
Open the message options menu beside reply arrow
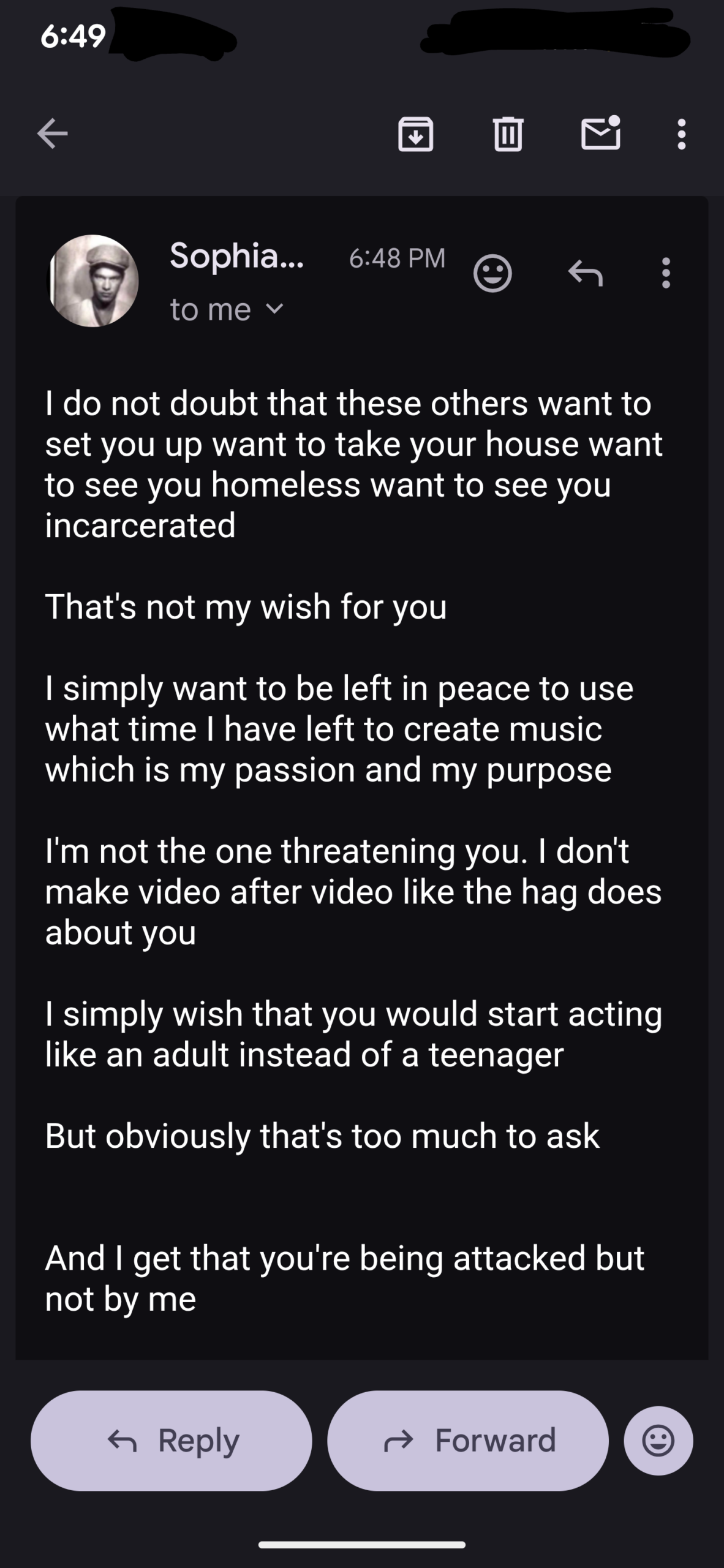pyautogui.click(x=666, y=273)
